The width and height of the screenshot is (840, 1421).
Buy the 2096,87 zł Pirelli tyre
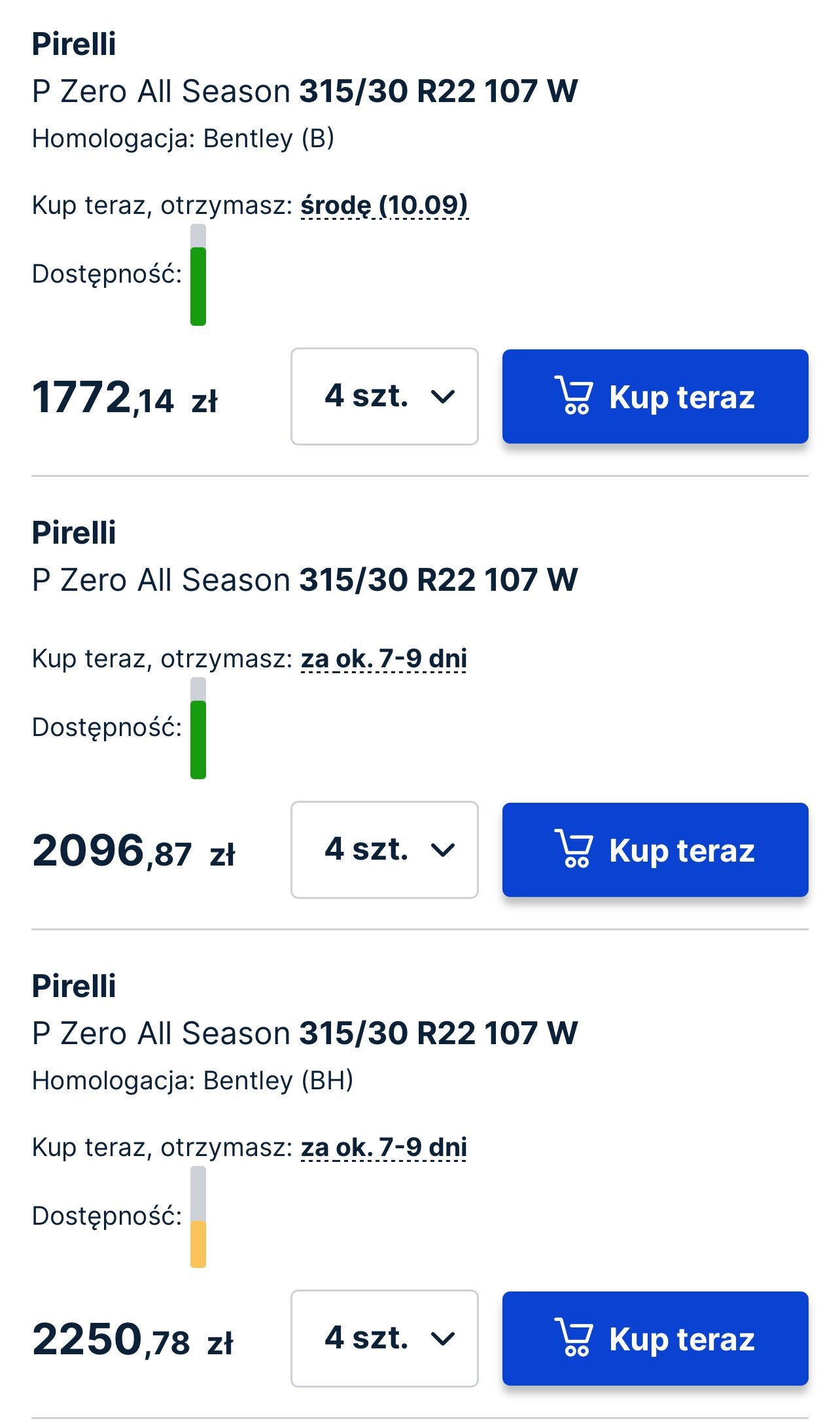tap(655, 850)
